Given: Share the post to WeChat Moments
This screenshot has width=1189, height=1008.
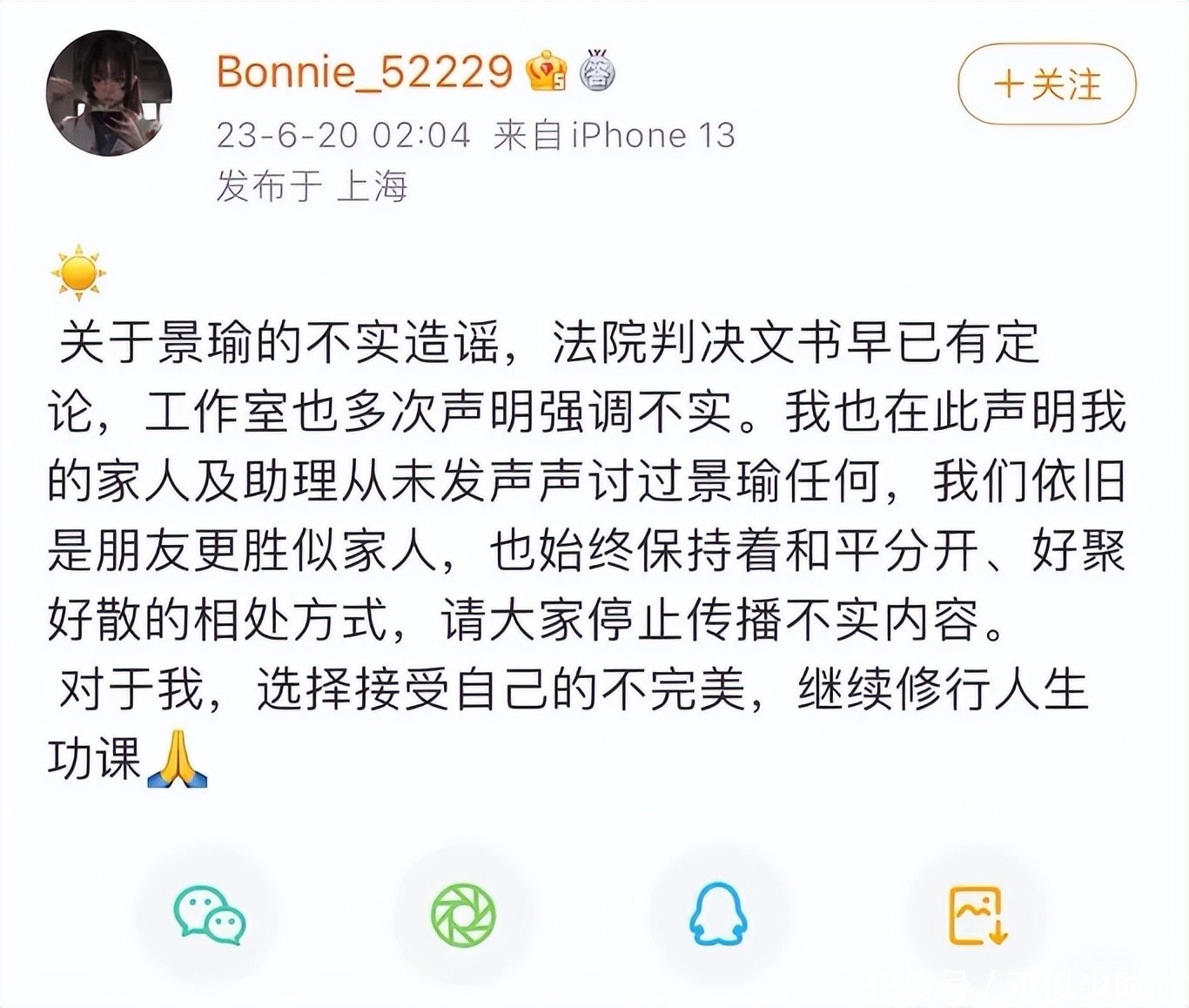Looking at the screenshot, I should pos(463,915).
